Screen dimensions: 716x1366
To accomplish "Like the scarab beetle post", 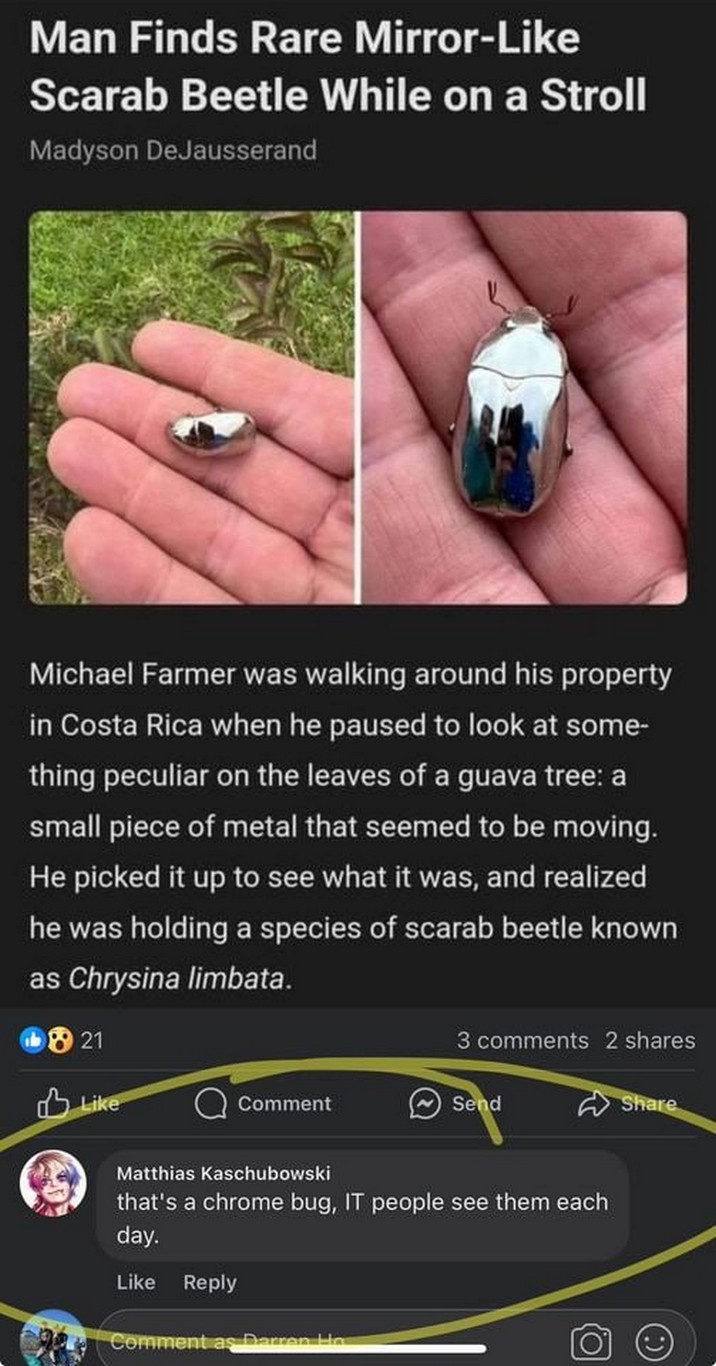I will click(x=79, y=1104).
